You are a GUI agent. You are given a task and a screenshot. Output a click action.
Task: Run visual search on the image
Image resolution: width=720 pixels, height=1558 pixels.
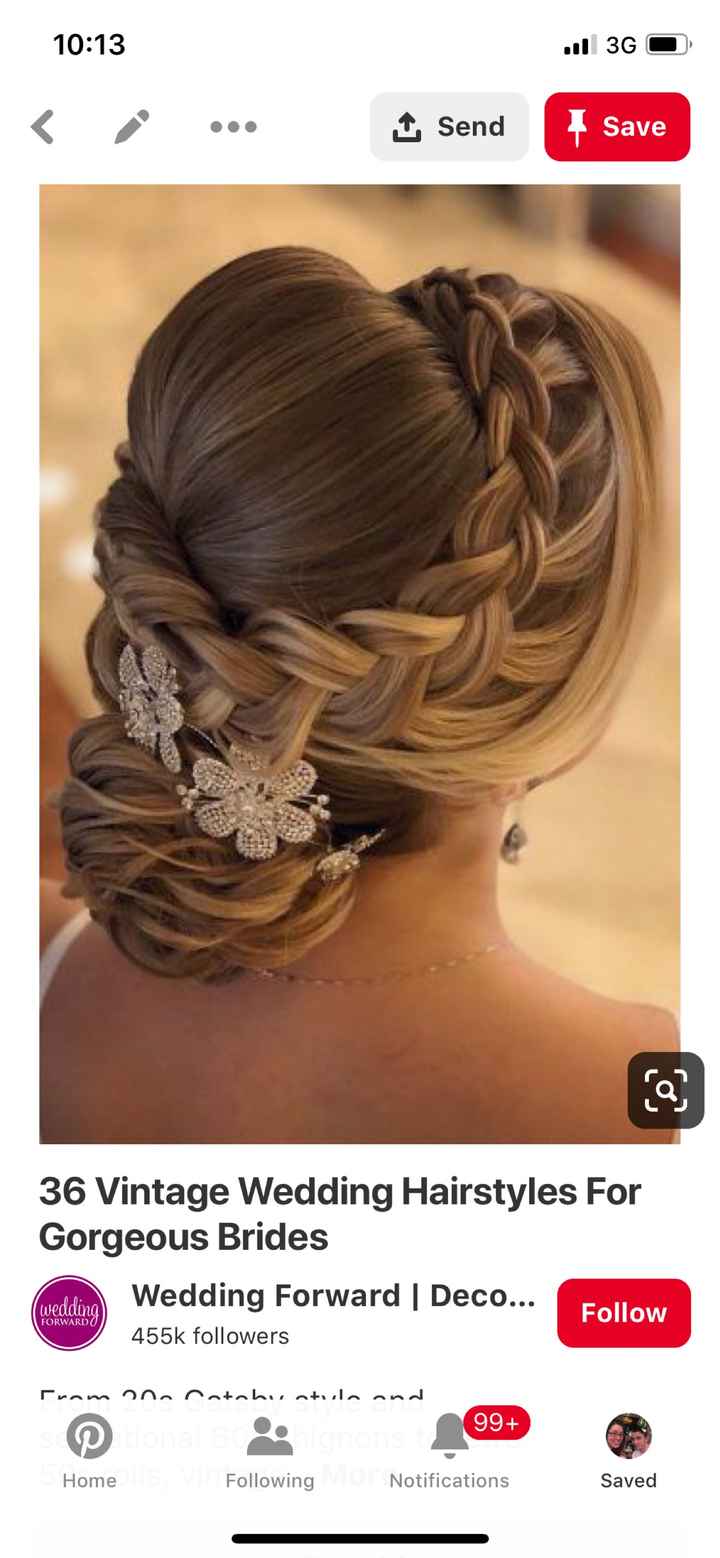click(665, 1090)
